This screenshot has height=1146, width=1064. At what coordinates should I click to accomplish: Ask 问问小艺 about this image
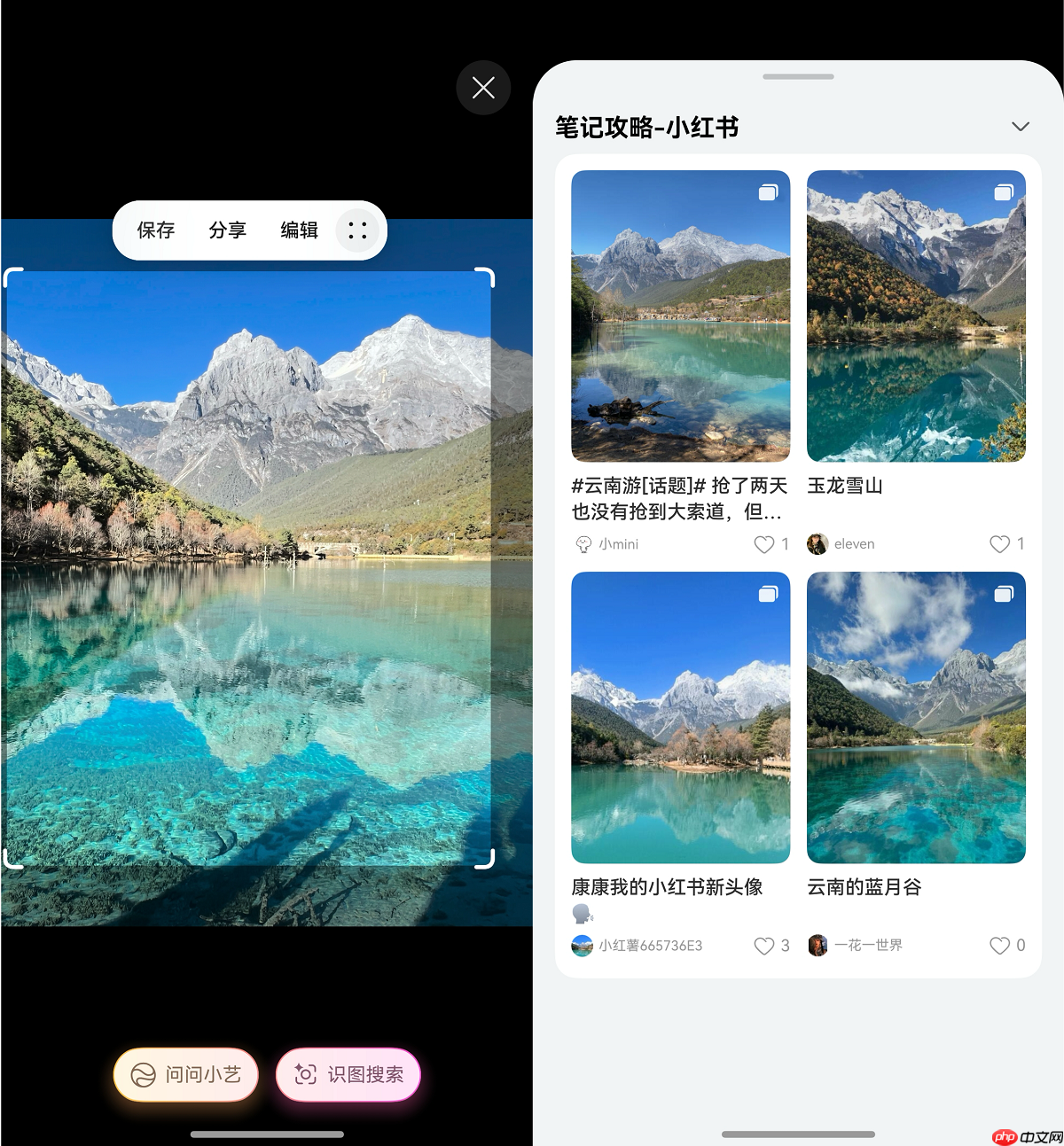[x=186, y=1074]
